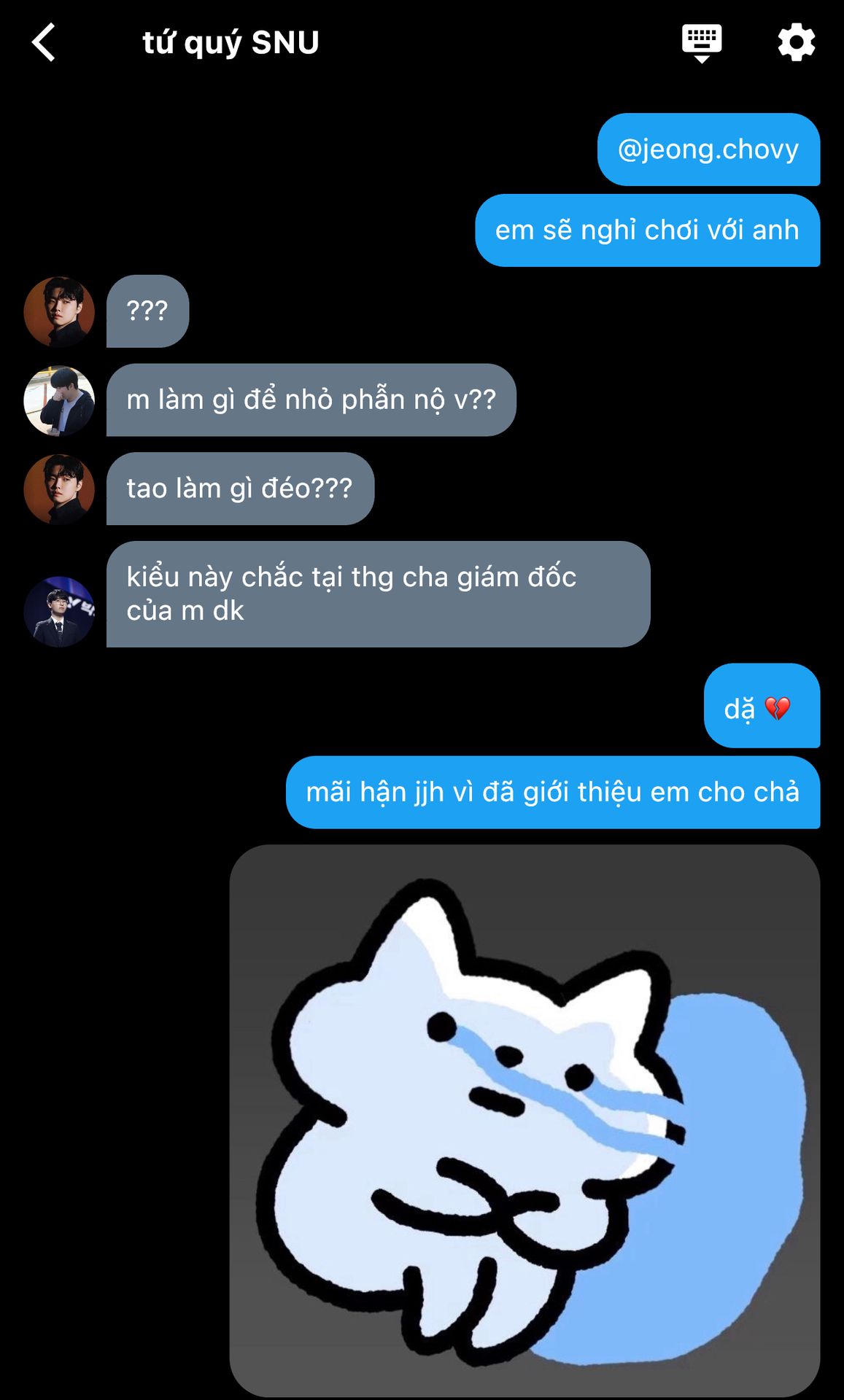This screenshot has height=1400, width=844.
Task: Open avatar beside "kiểu này chắc tại thg cha" message
Action: click(x=59, y=611)
